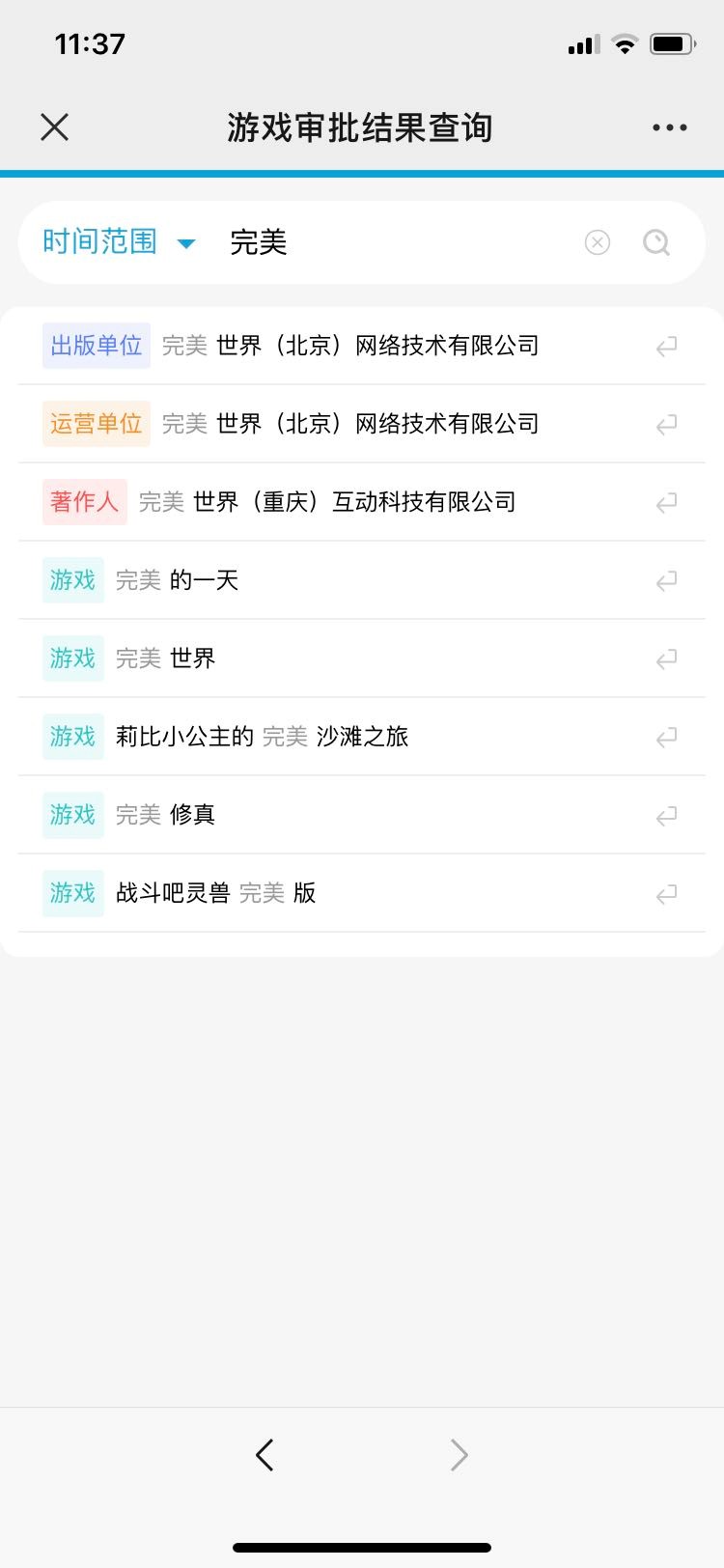The height and width of the screenshot is (1568, 724).
Task: Go back with the bottom left arrow
Action: click(x=265, y=1455)
